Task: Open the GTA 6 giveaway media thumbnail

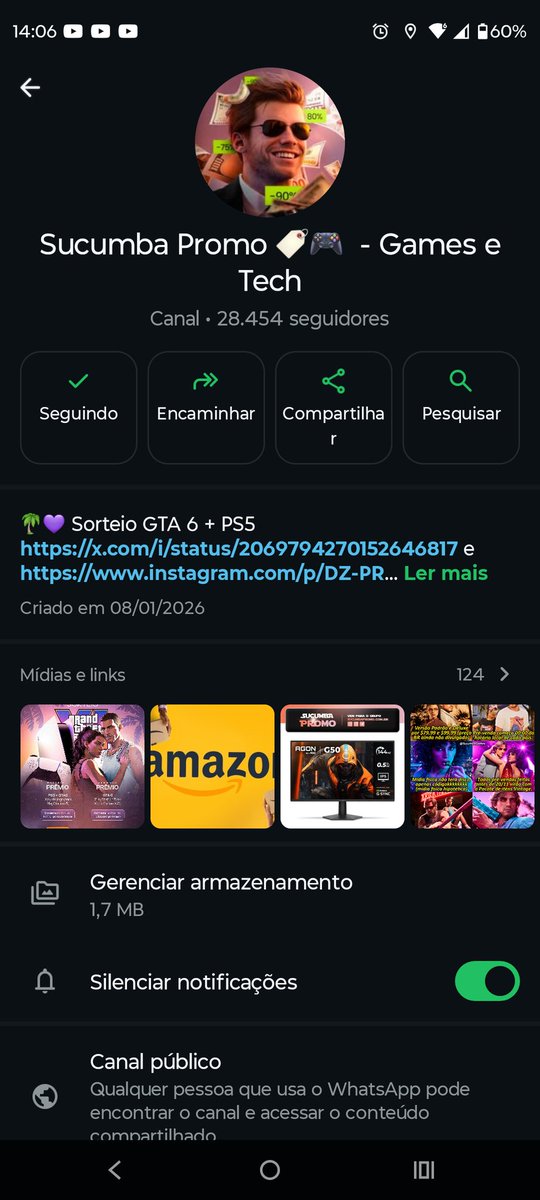Action: coord(83,767)
